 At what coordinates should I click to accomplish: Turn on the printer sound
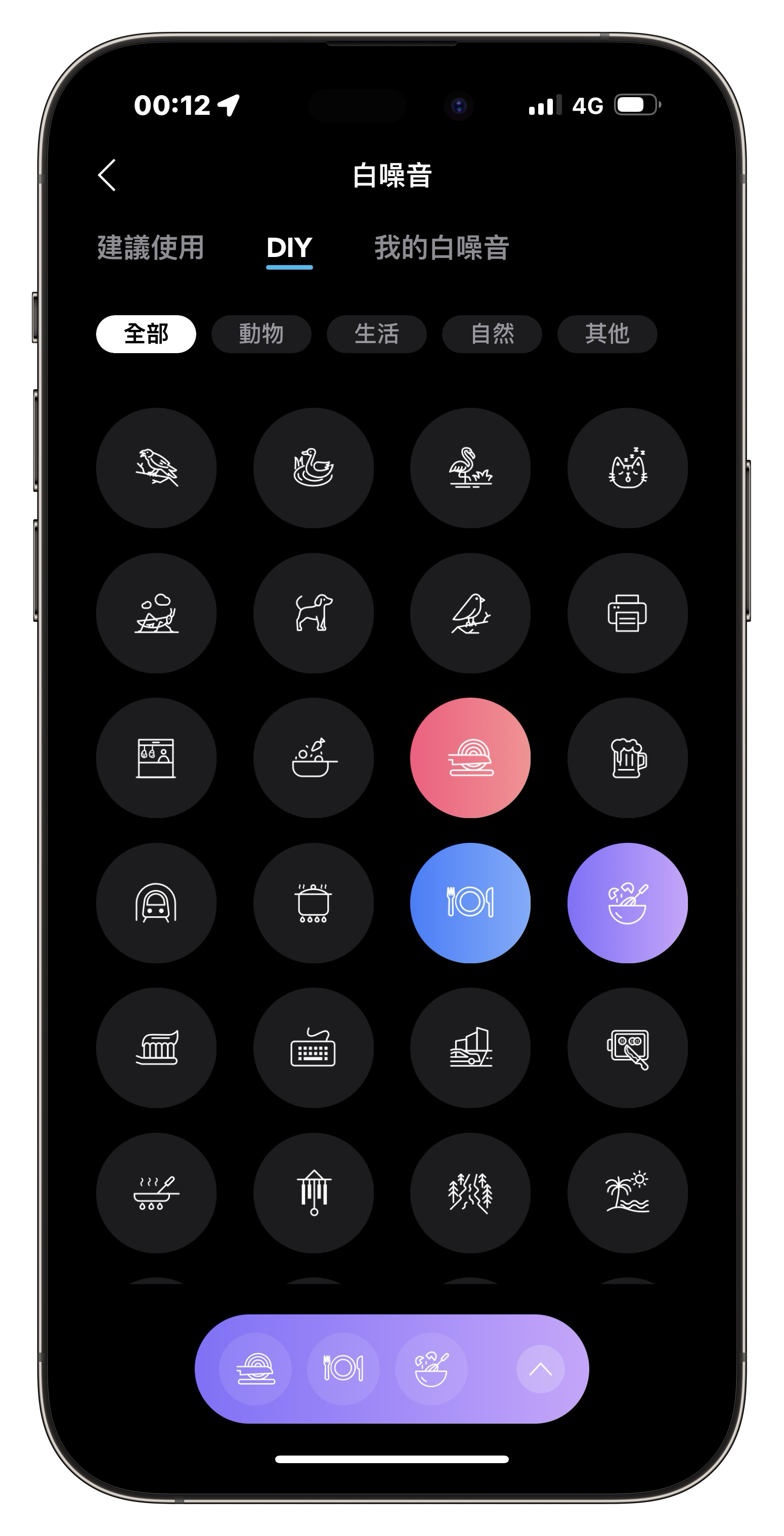tap(627, 613)
